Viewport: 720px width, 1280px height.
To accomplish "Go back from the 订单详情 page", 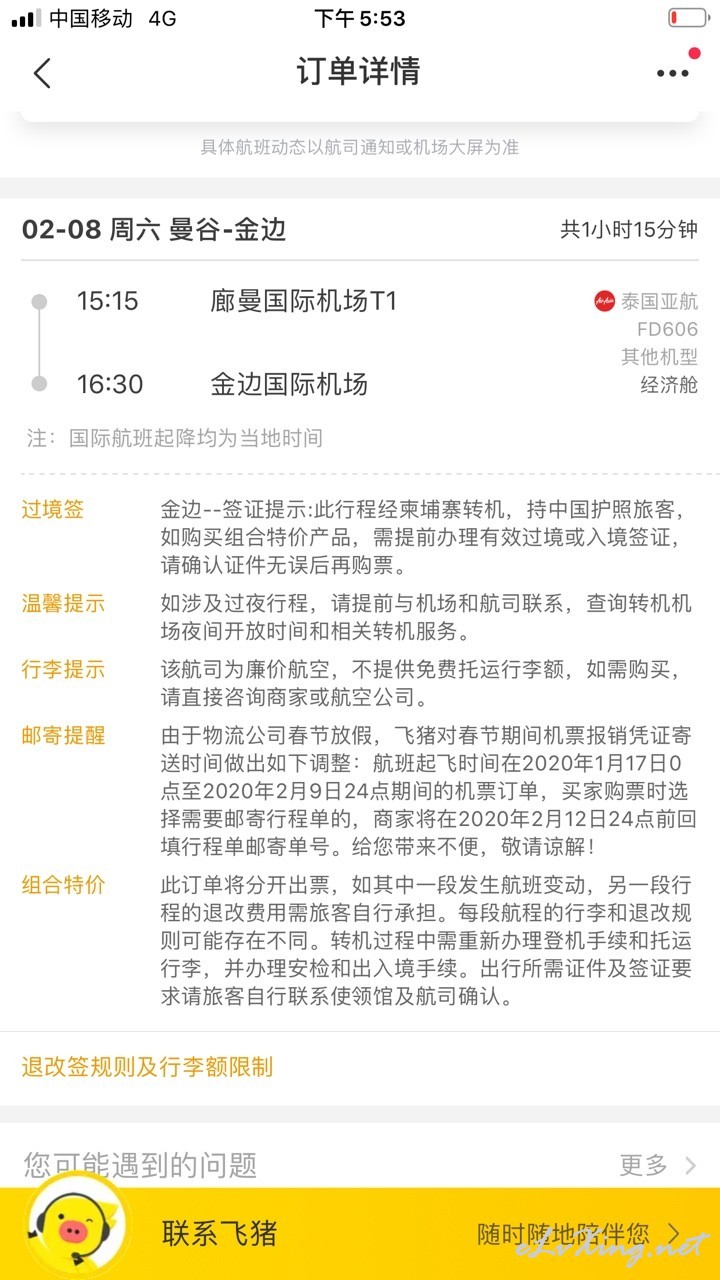I will click(42, 73).
